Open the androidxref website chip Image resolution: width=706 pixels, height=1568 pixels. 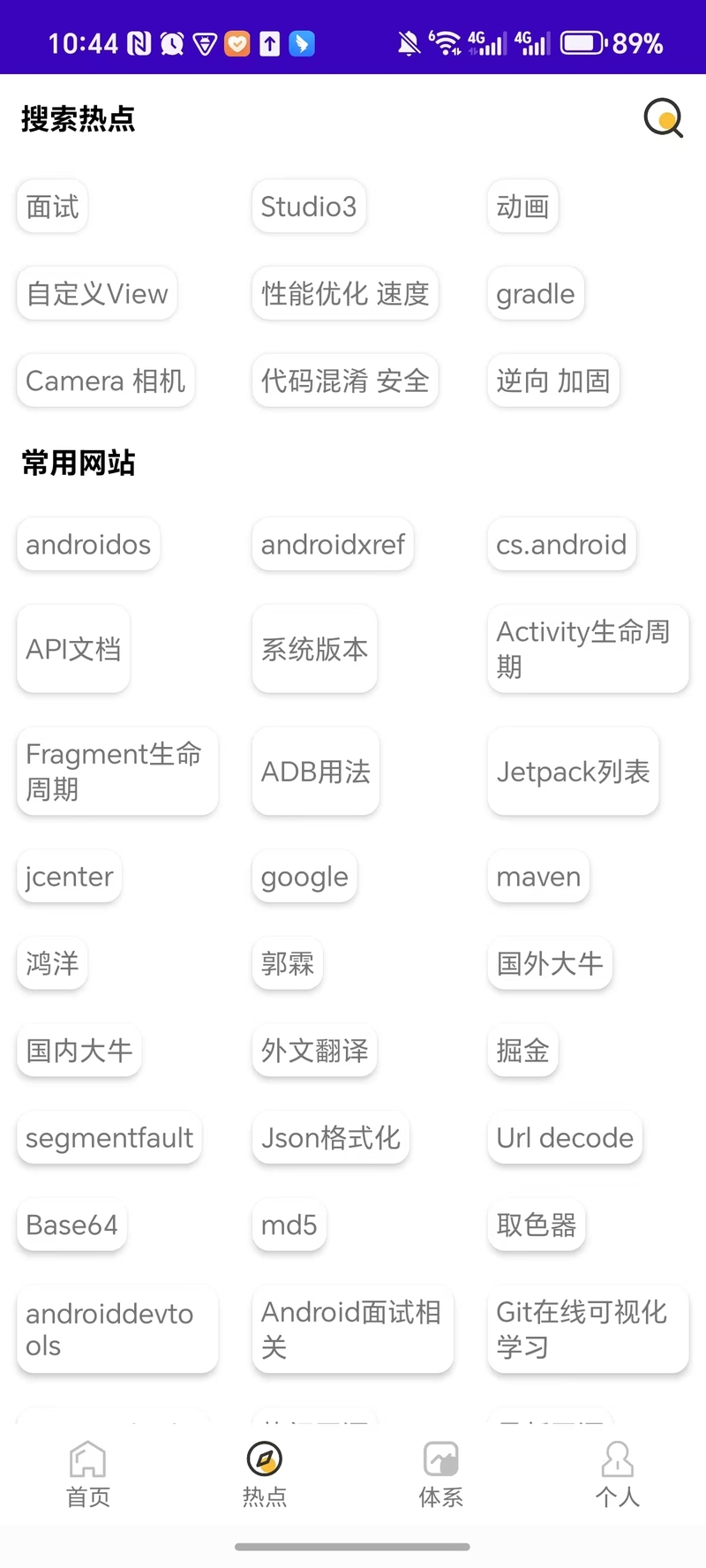click(333, 544)
